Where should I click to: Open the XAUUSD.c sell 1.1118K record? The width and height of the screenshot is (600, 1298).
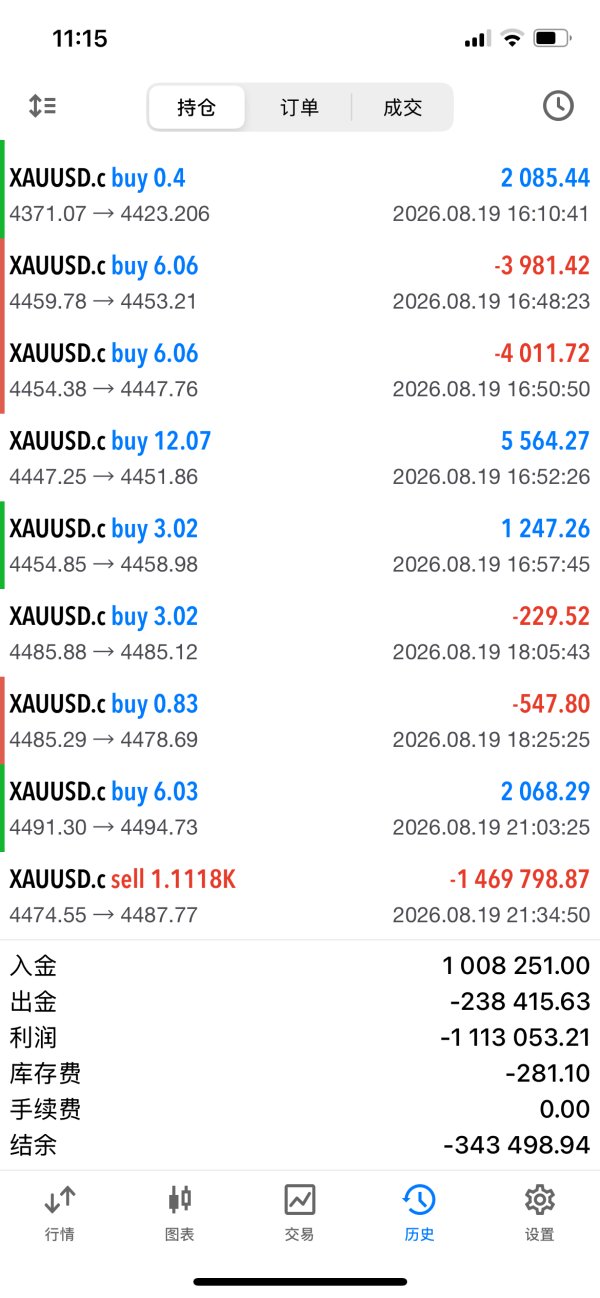point(300,896)
